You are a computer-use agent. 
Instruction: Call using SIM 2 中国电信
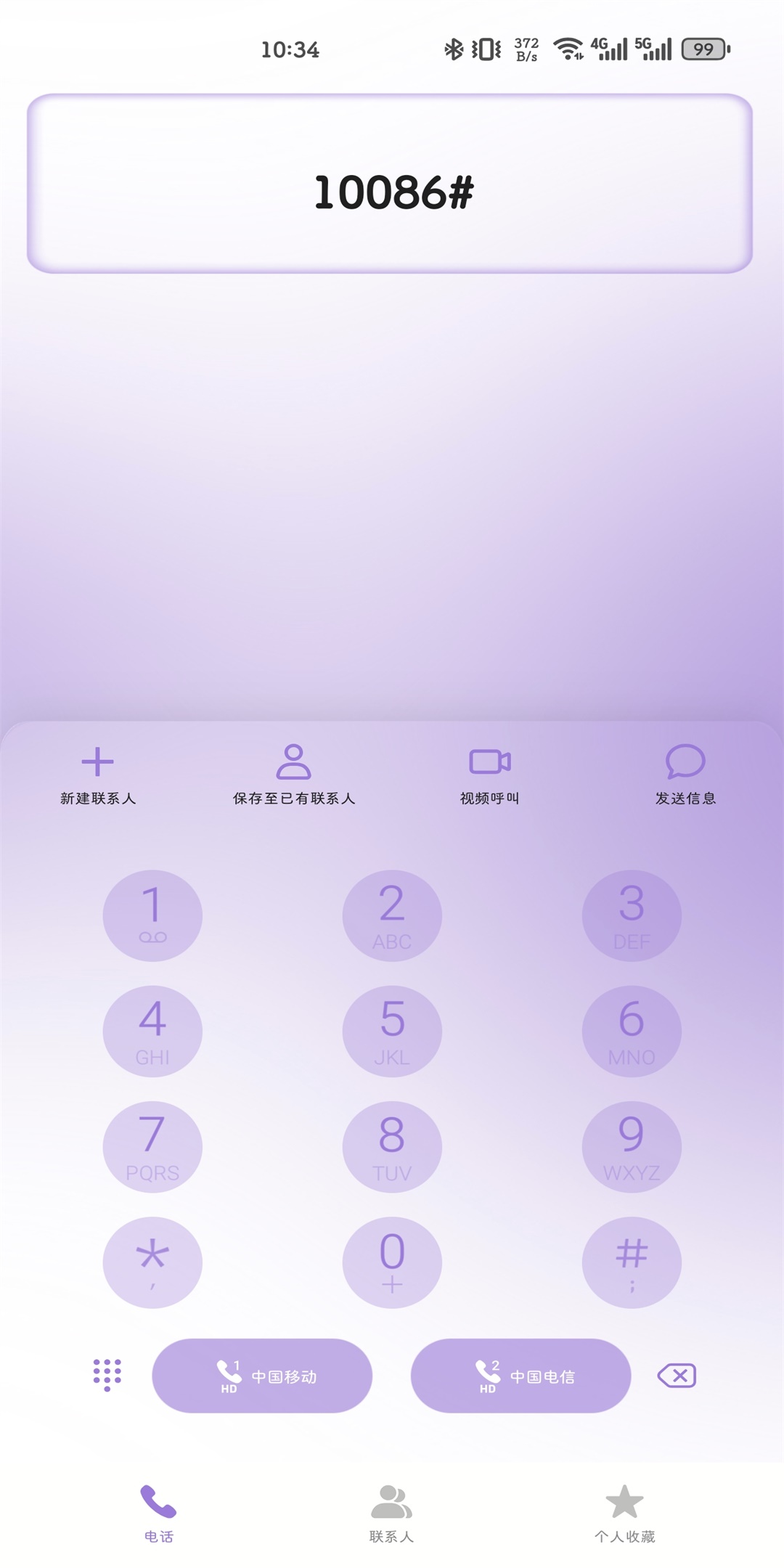[x=520, y=1376]
